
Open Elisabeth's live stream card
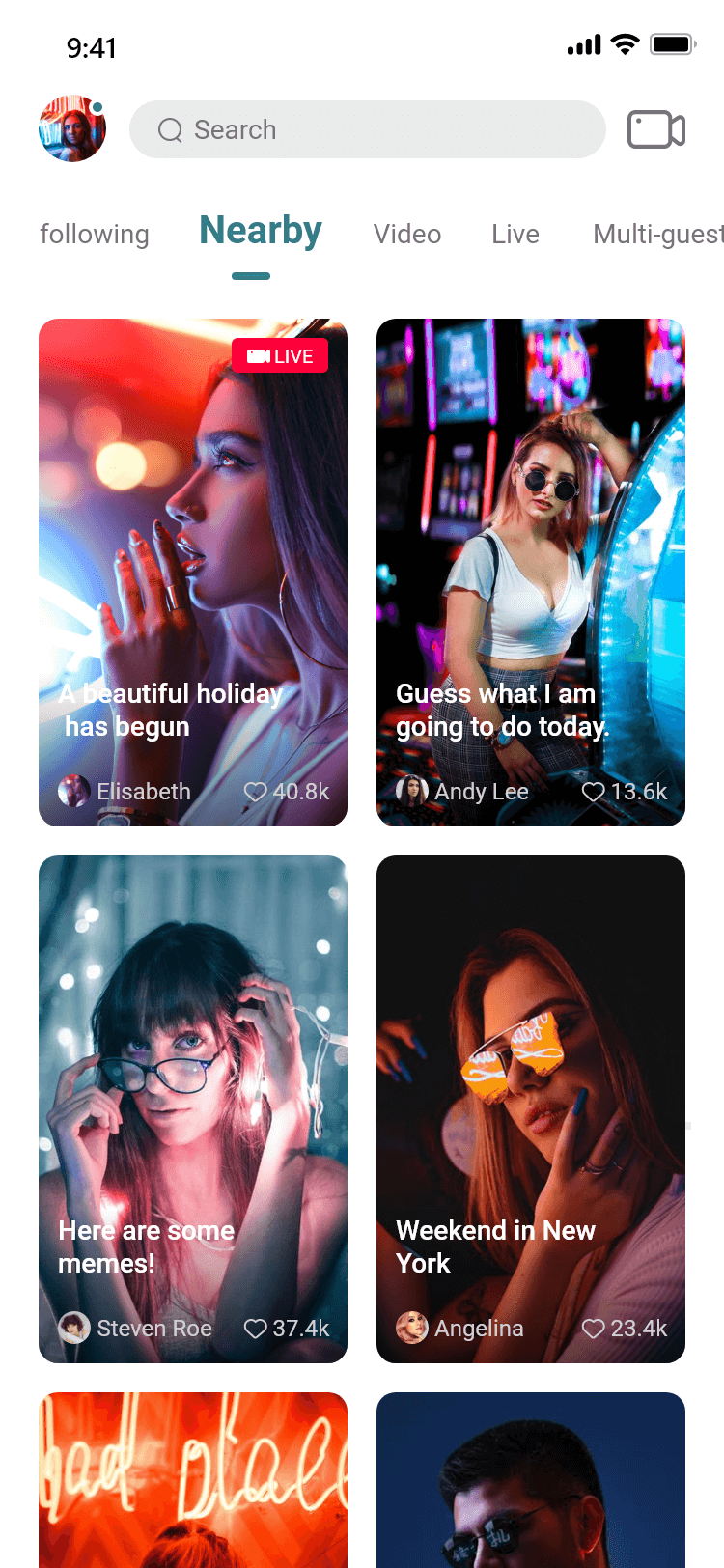193,541
